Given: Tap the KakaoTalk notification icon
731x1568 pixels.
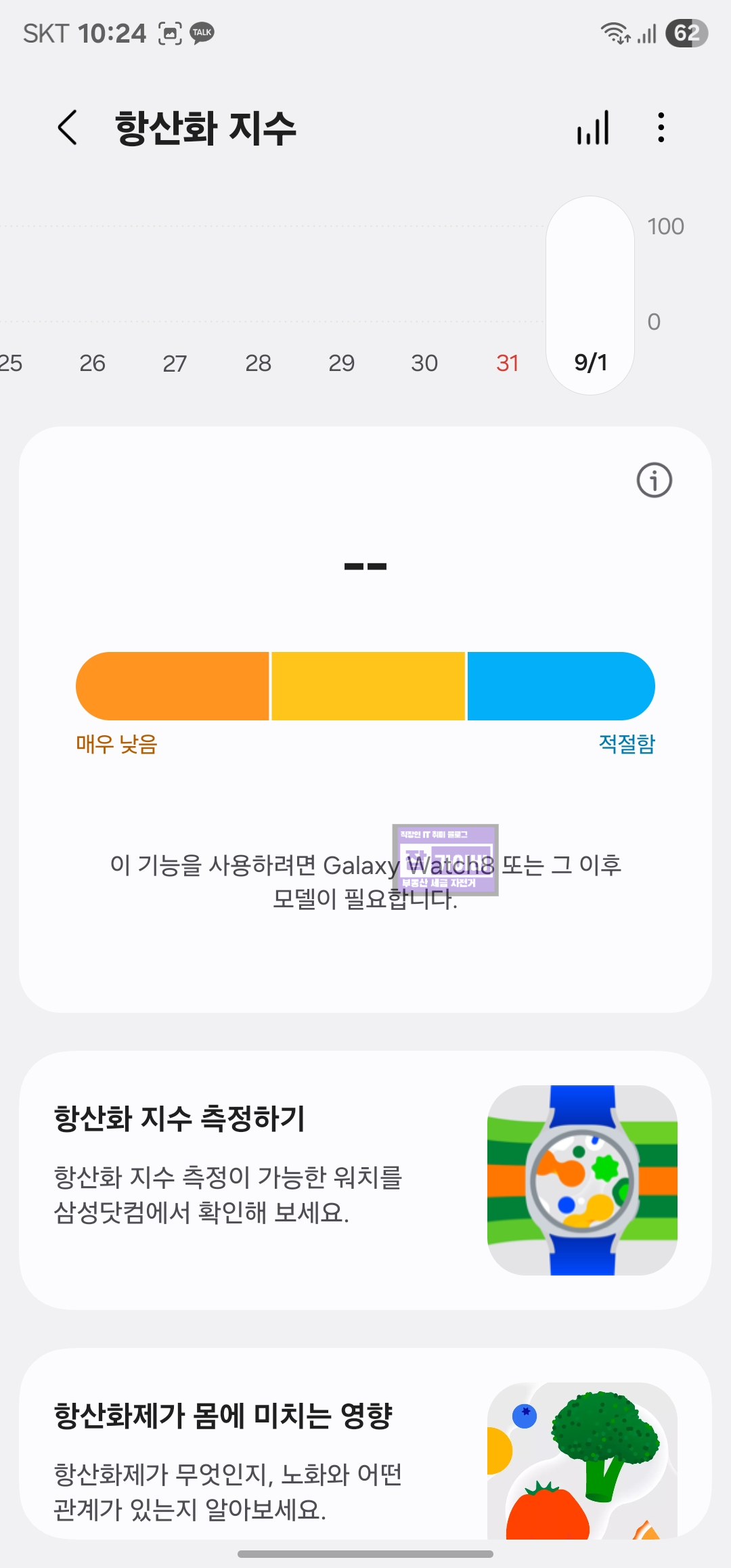Looking at the screenshot, I should point(202,33).
